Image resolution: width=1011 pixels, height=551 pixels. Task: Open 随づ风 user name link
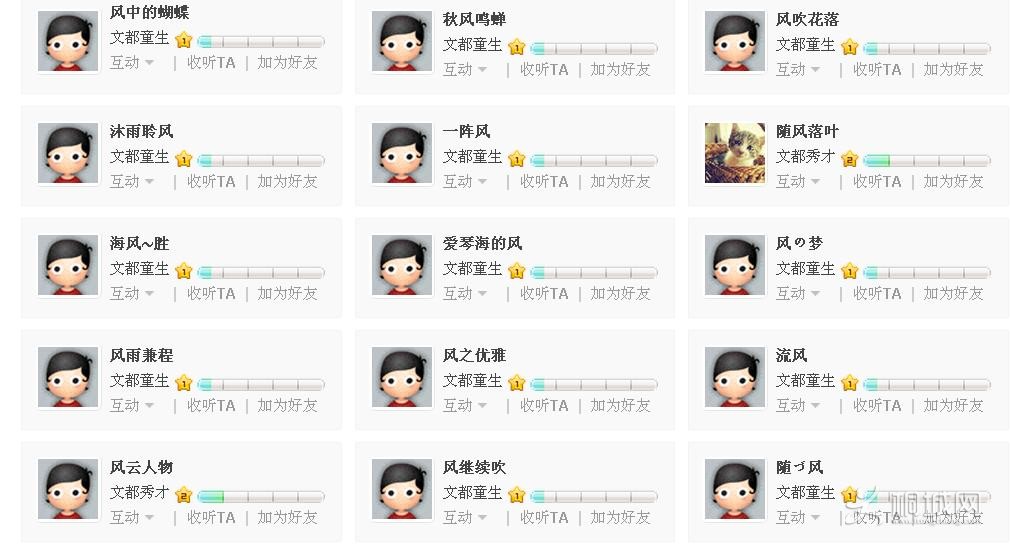[799, 467]
